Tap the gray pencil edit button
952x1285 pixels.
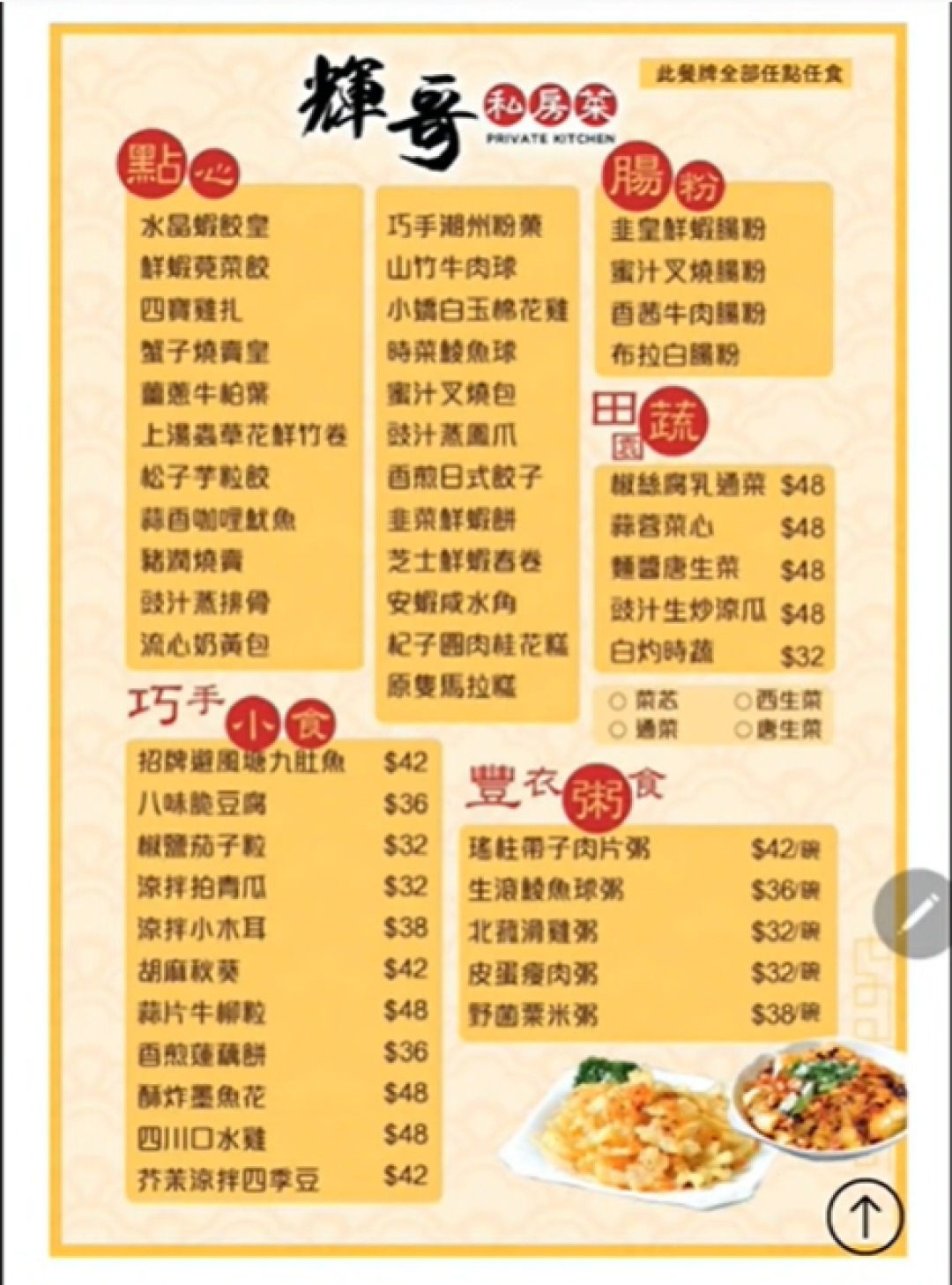[x=915, y=914]
